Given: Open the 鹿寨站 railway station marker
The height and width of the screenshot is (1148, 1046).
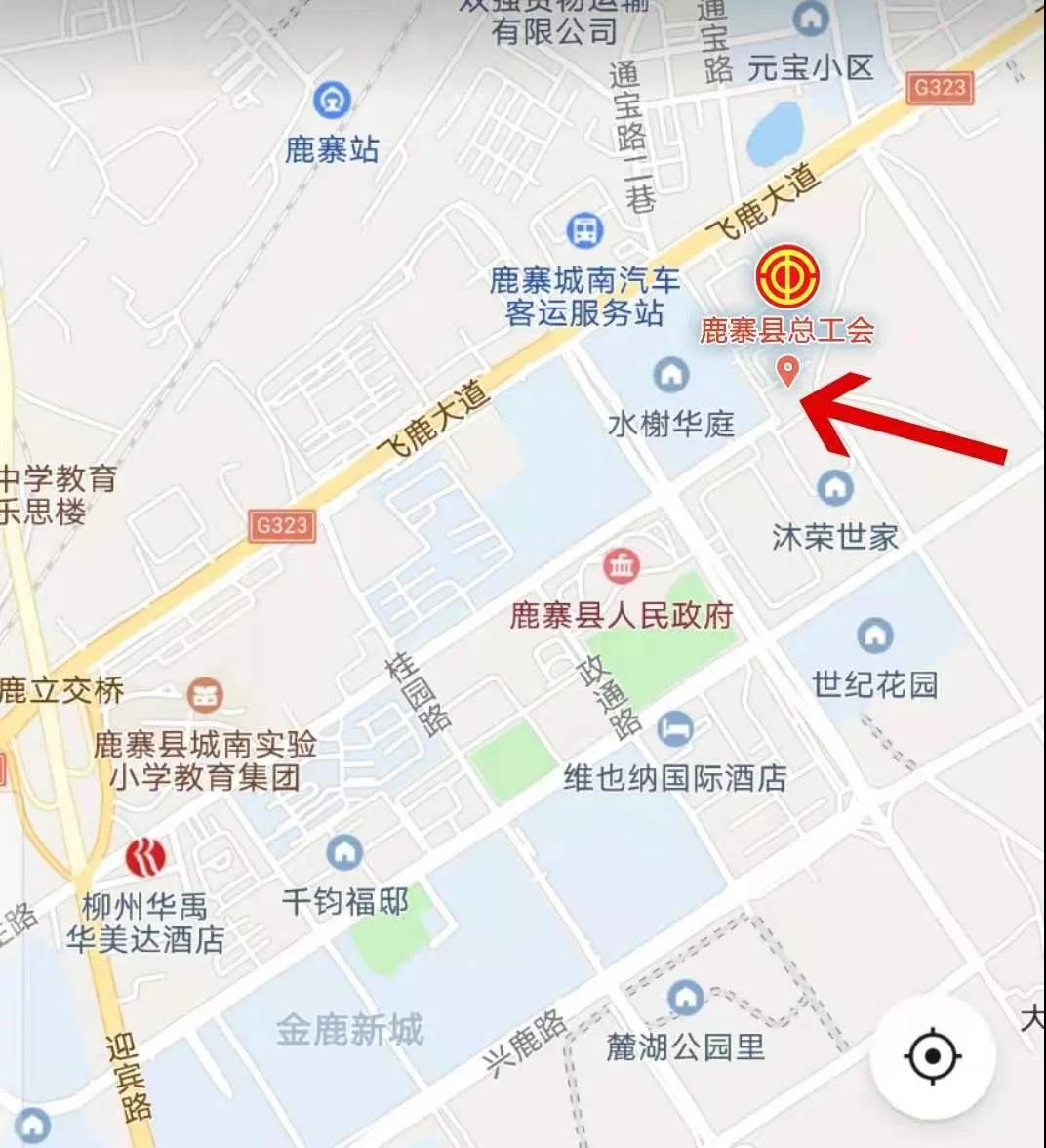Looking at the screenshot, I should pos(332,100).
